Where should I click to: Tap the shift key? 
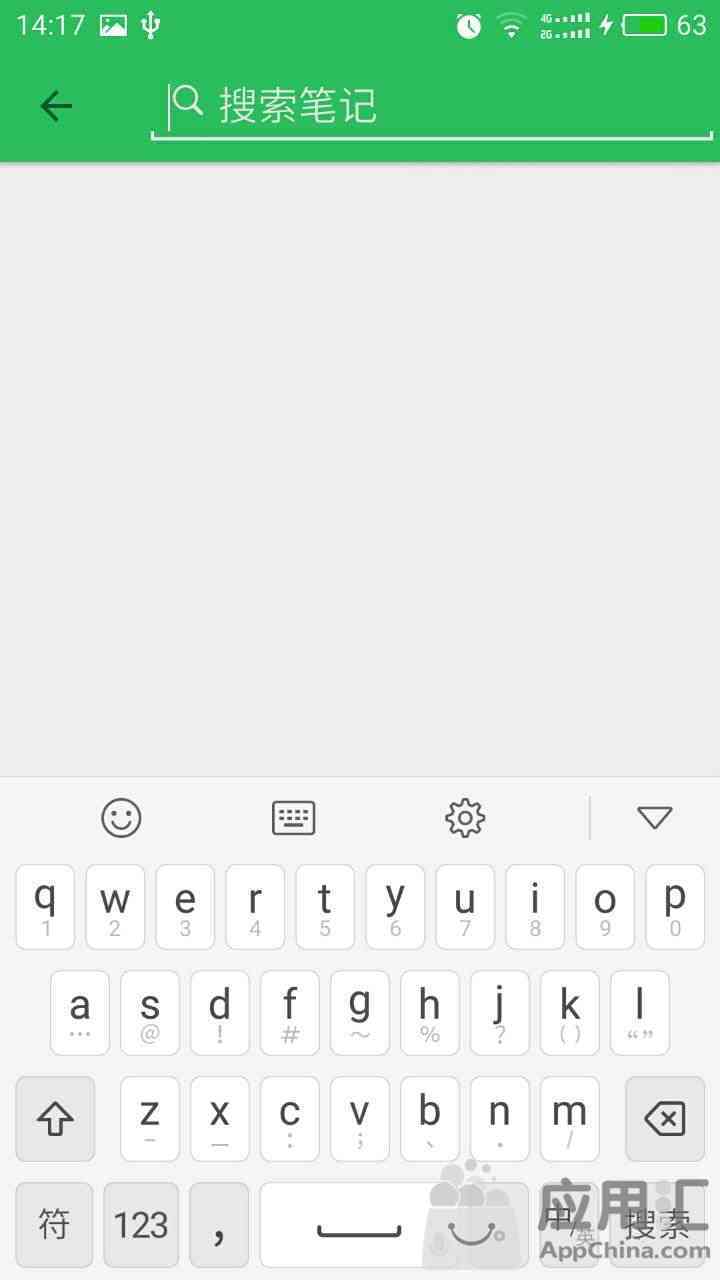(55, 1119)
